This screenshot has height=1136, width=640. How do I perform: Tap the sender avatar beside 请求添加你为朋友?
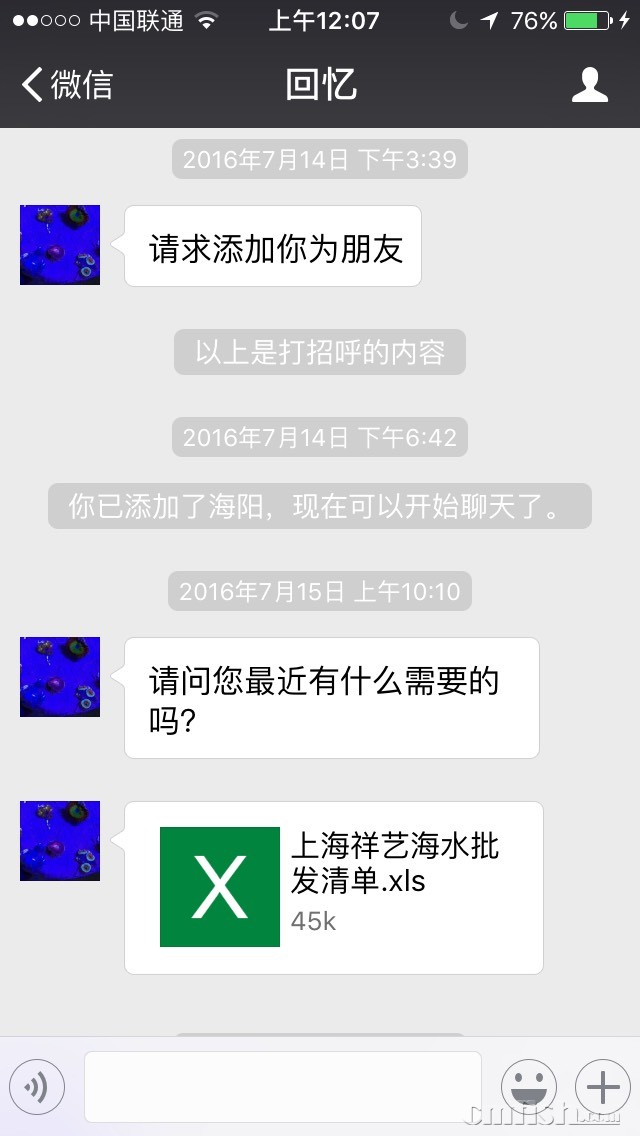60,245
